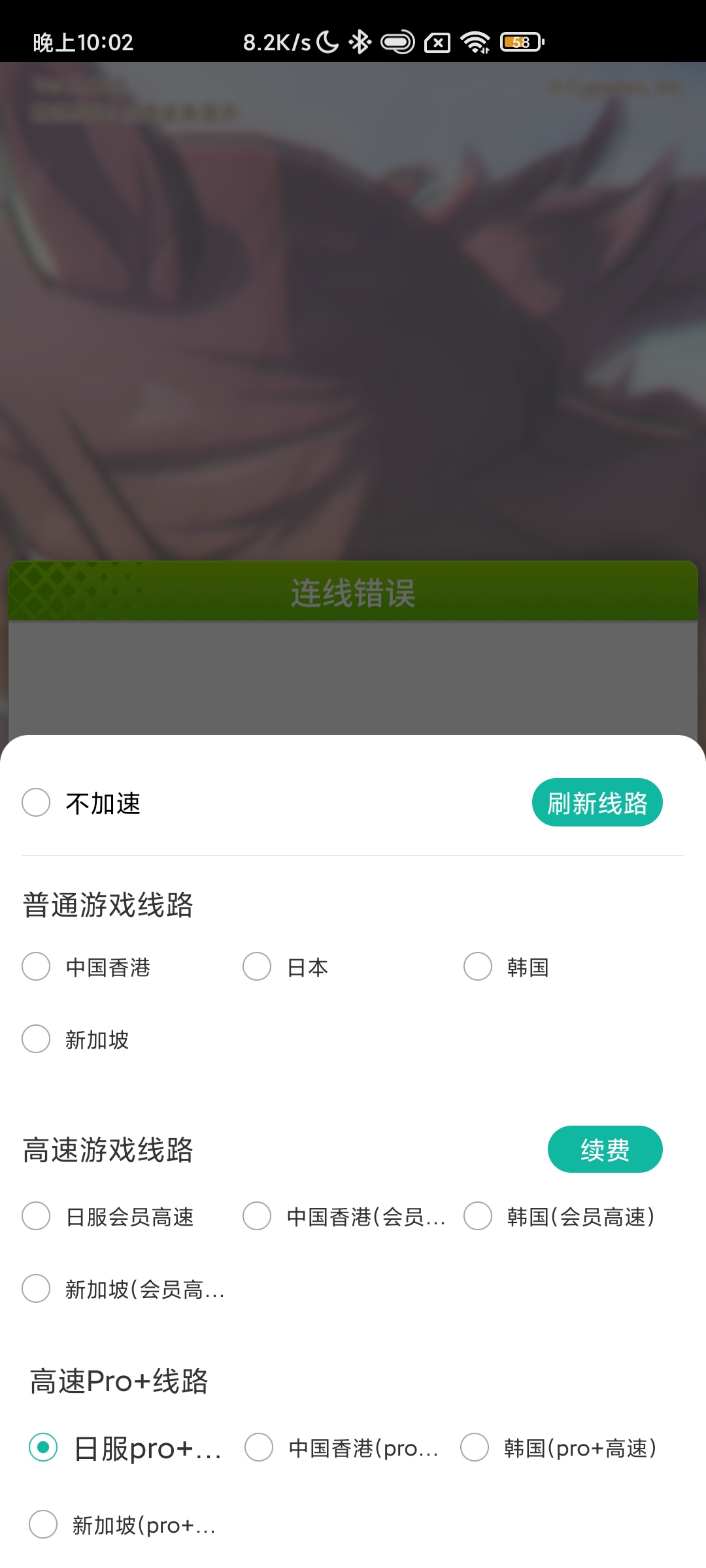The image size is (706, 1568).
Task: Tap the selected 日服pro+ line
Action: point(44,1447)
